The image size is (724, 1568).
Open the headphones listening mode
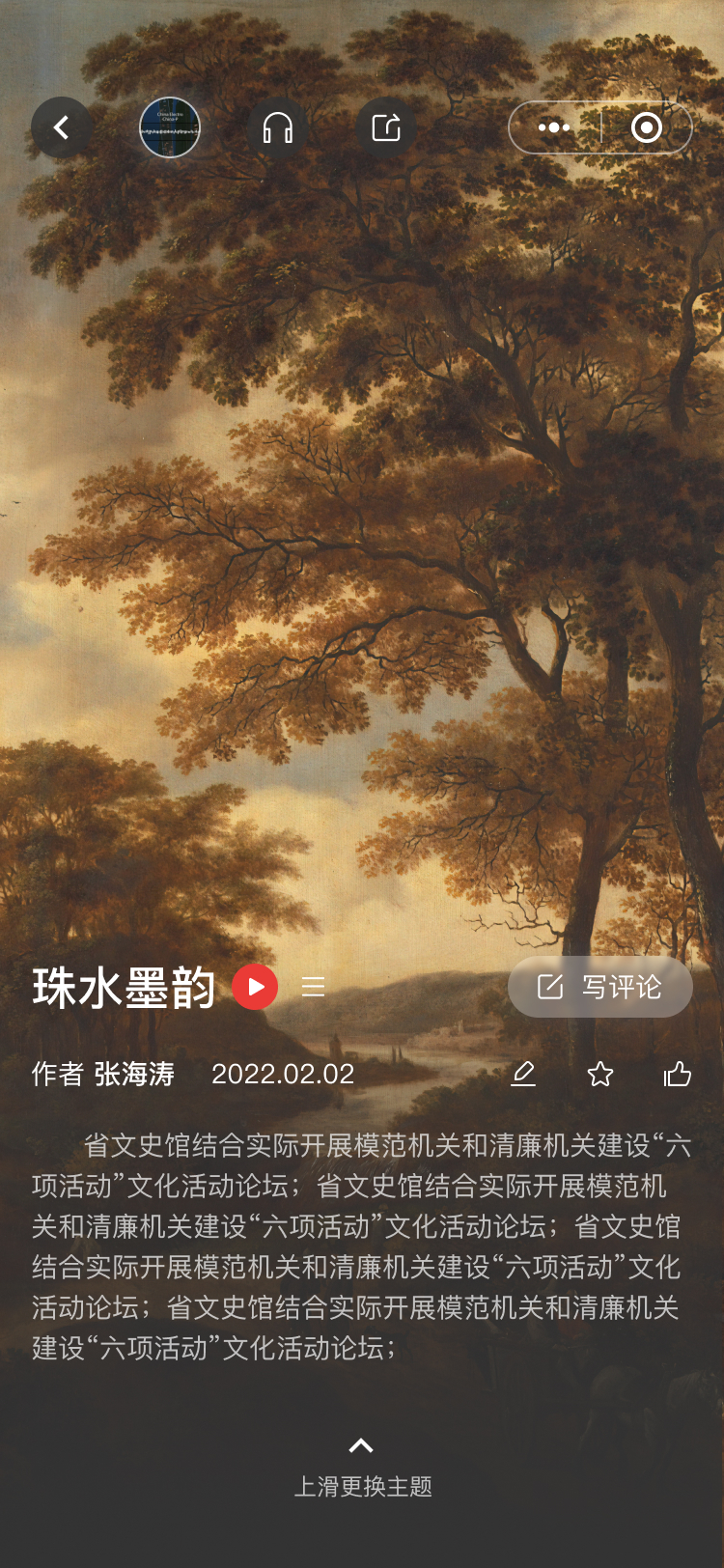click(x=278, y=127)
